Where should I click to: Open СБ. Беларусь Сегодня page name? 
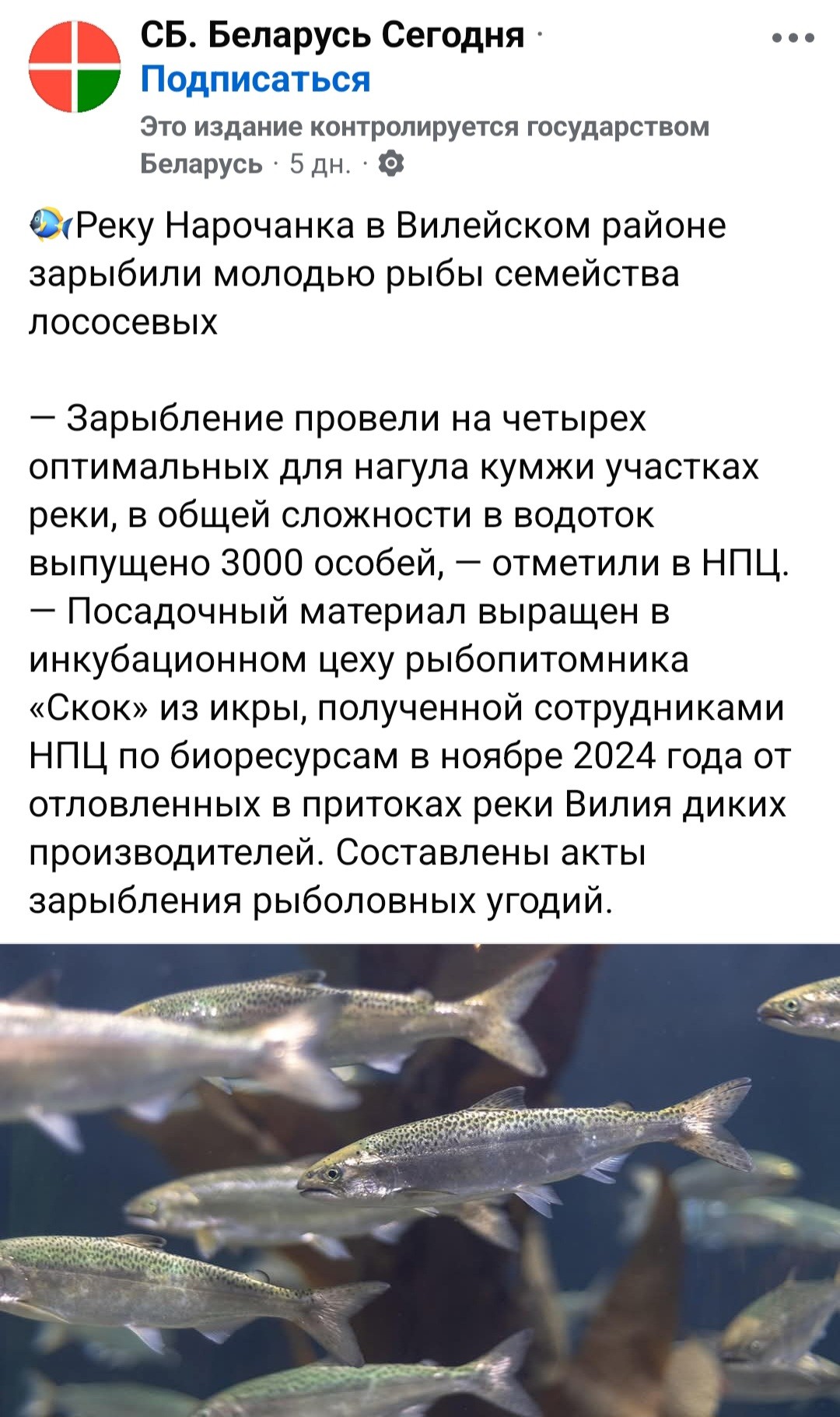332,34
